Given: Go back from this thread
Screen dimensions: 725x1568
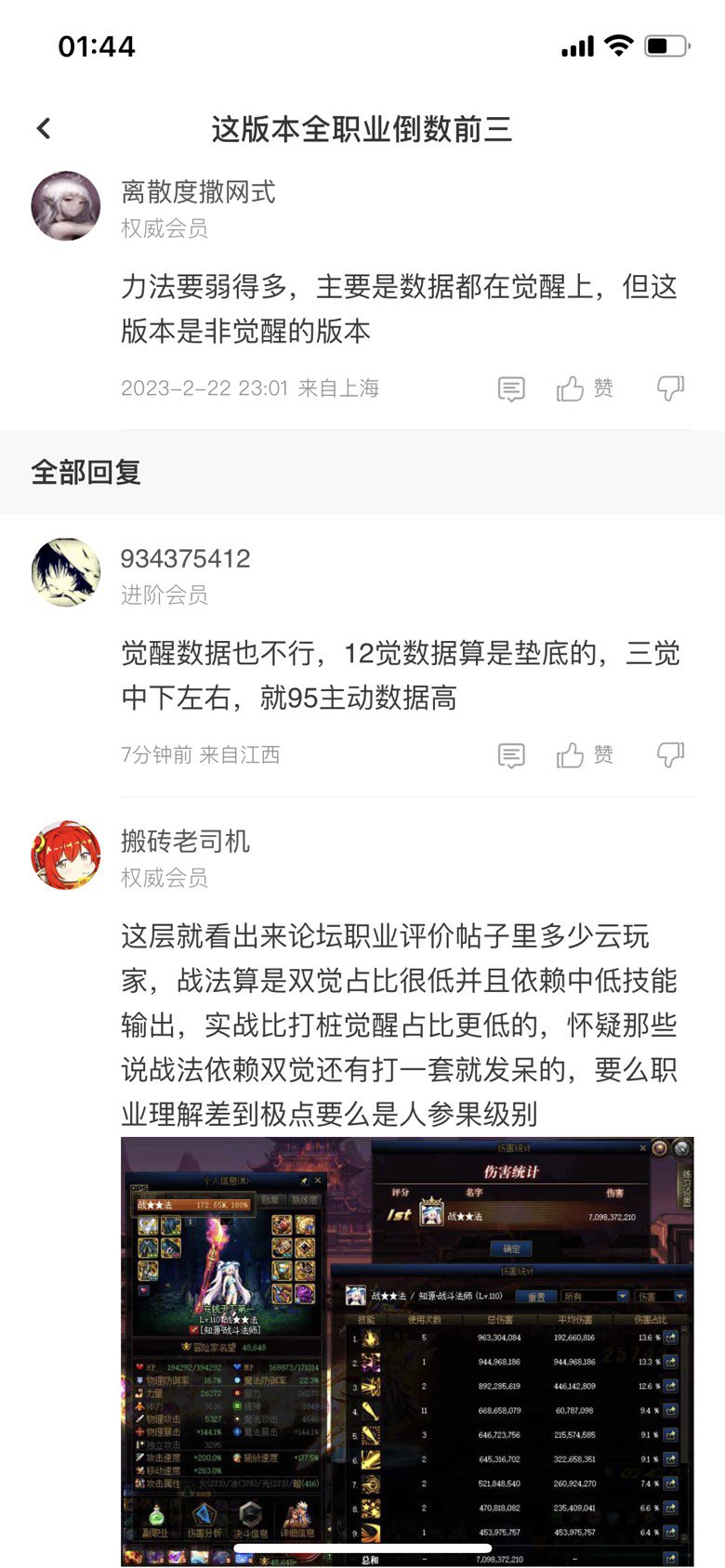Looking at the screenshot, I should point(44,129).
